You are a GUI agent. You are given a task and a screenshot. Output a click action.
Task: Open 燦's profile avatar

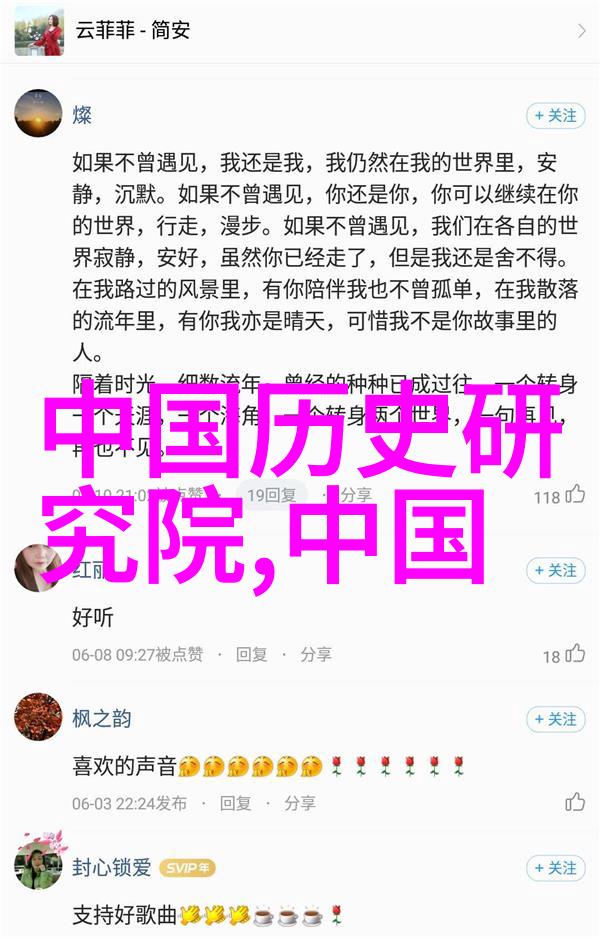[x=38, y=114]
